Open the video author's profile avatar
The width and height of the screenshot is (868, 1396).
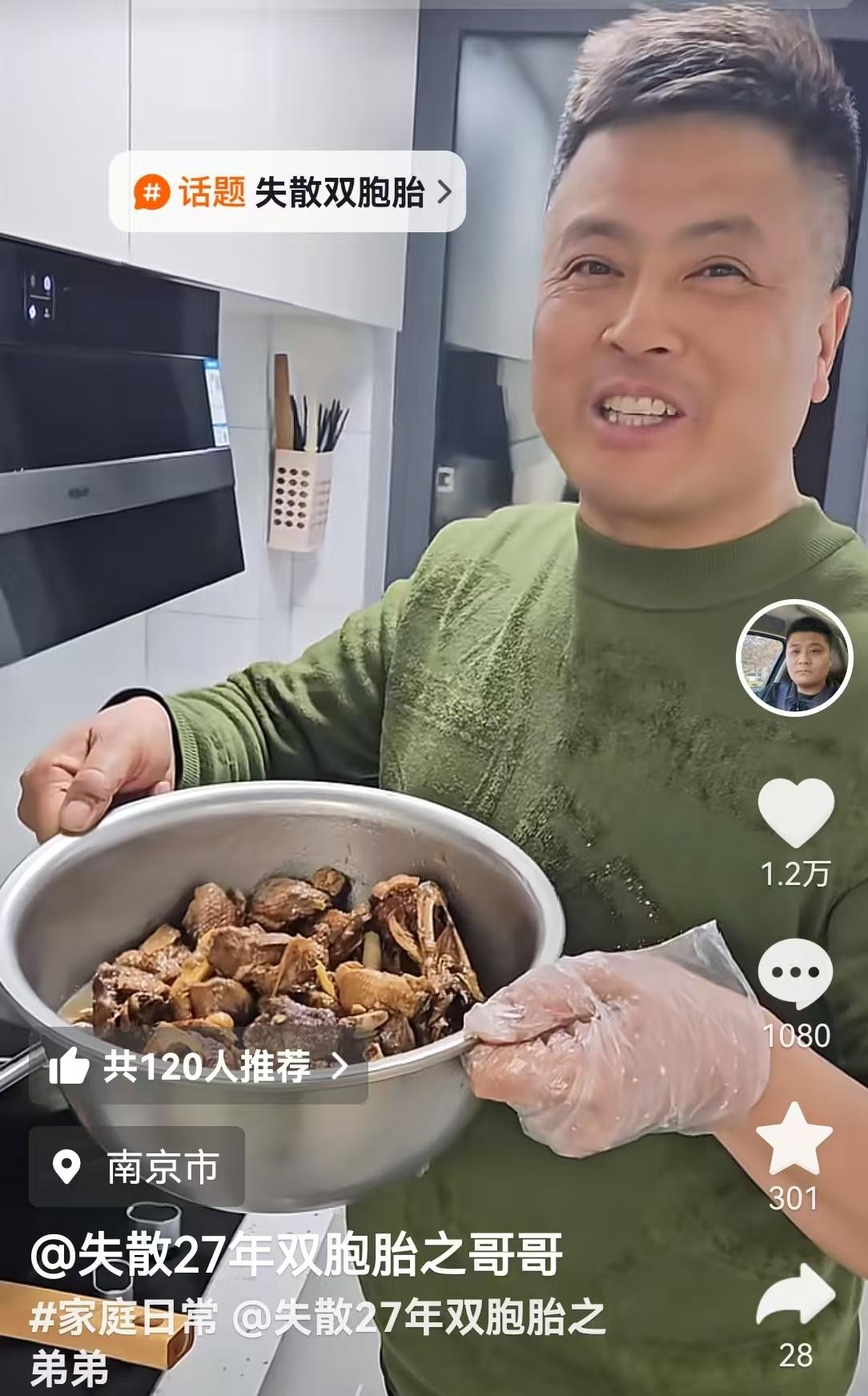794,658
